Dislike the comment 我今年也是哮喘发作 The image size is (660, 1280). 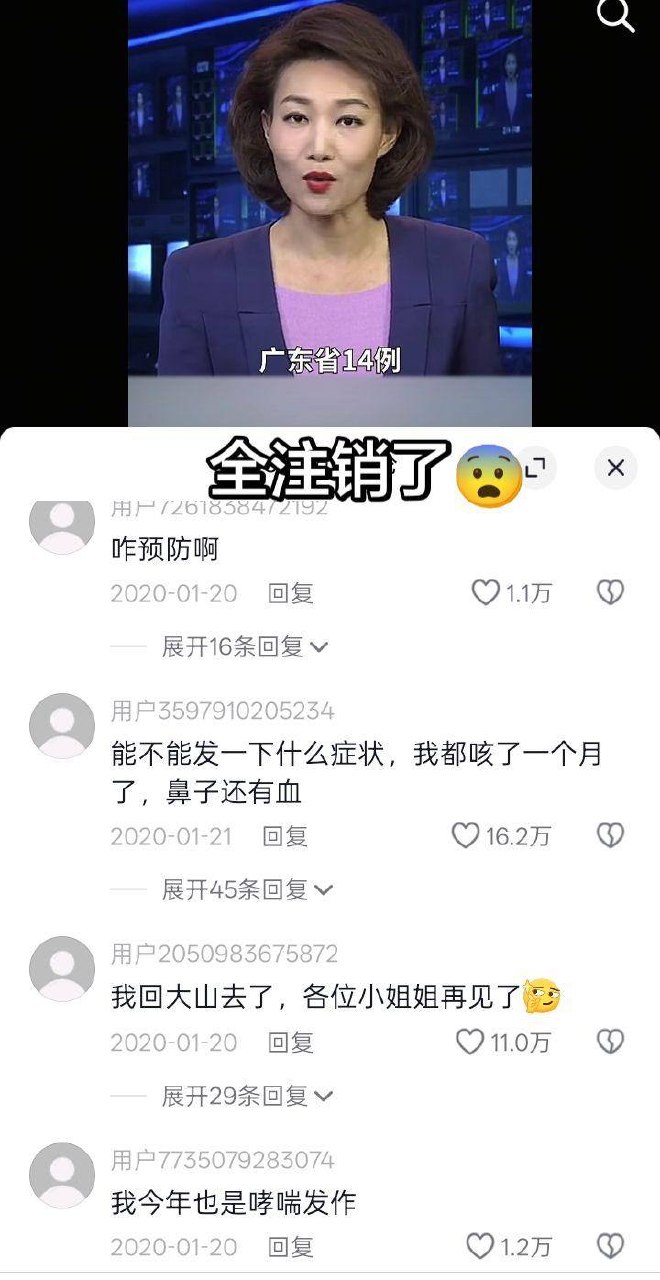[610, 1246]
